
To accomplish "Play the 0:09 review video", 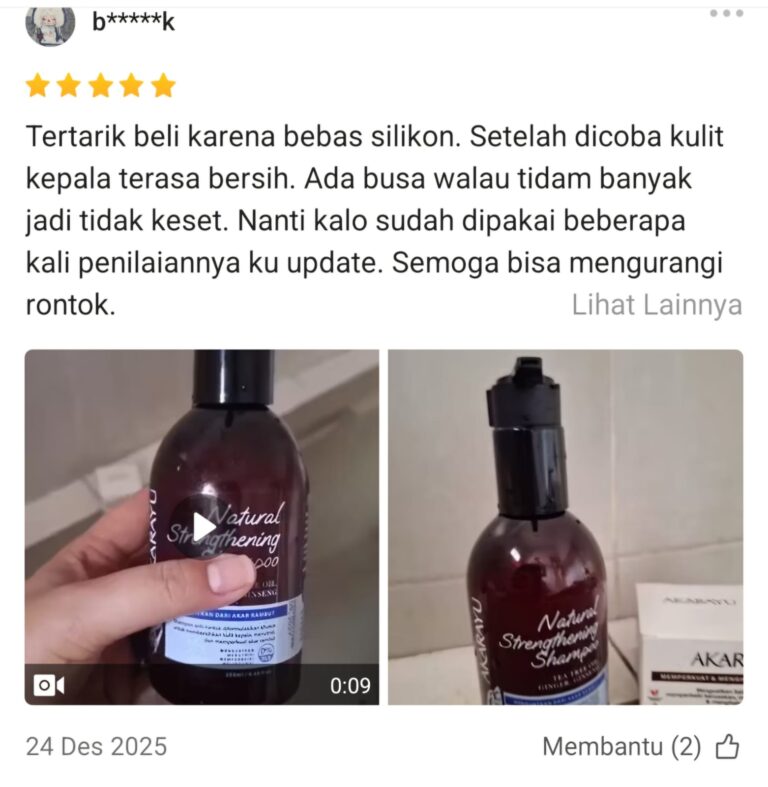I will pos(203,527).
